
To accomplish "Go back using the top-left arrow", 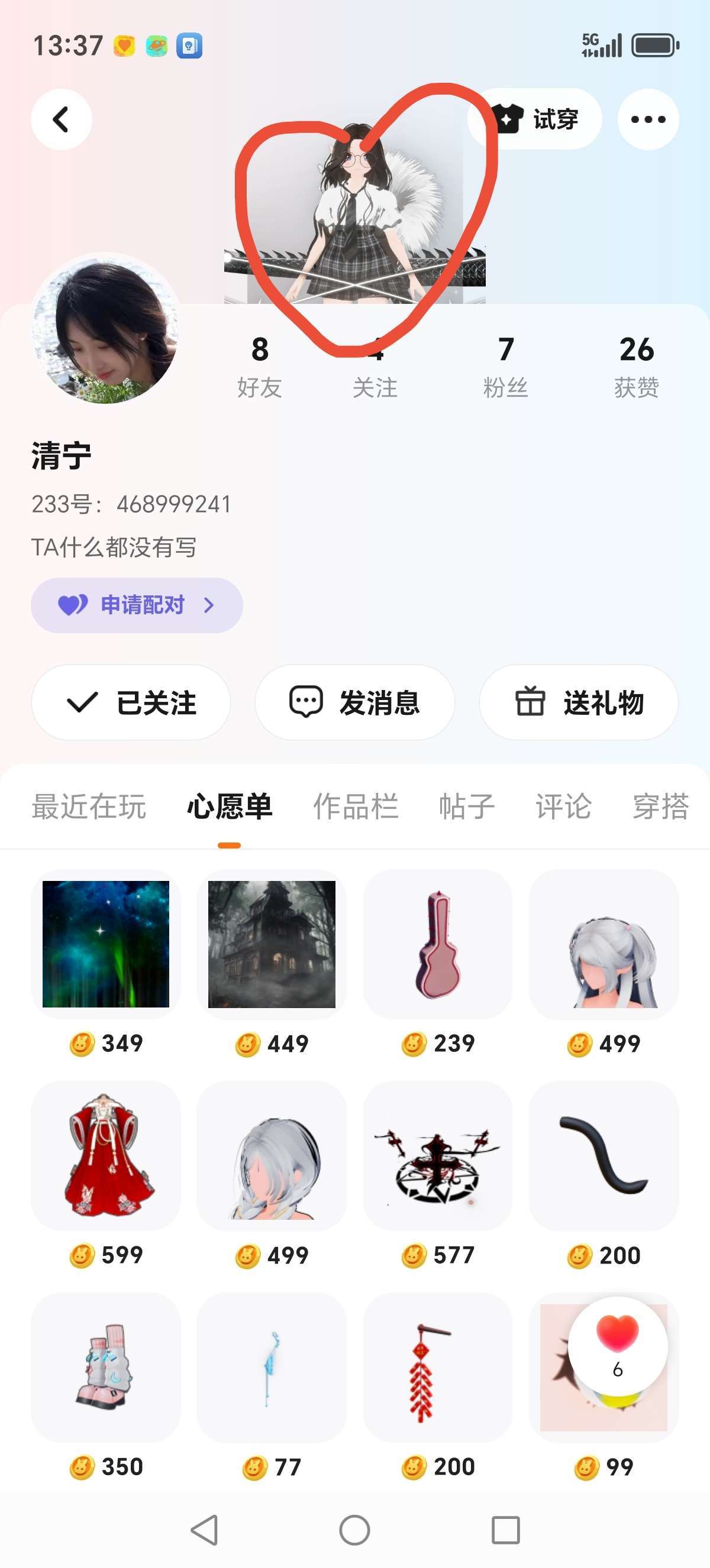I will click(62, 119).
